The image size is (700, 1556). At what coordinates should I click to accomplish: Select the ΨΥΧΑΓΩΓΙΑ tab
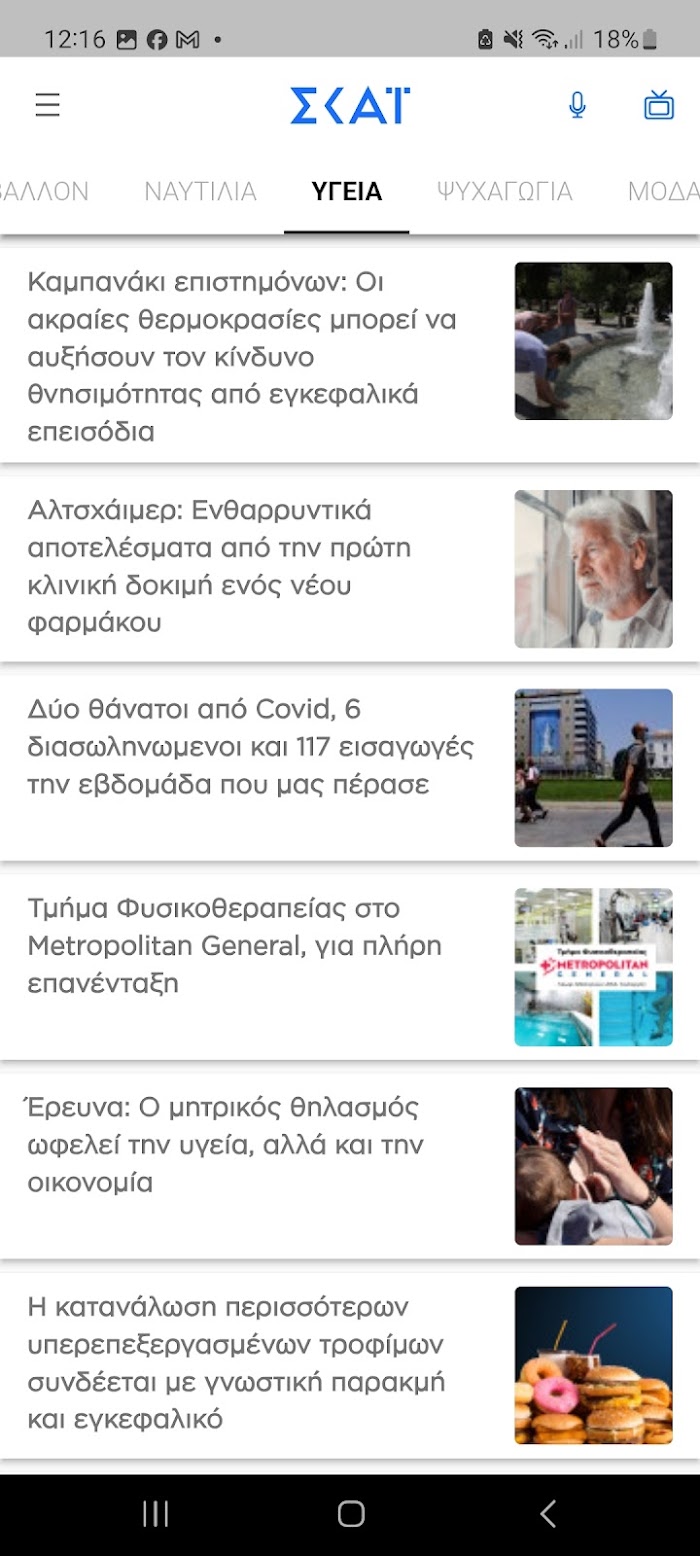coord(505,191)
